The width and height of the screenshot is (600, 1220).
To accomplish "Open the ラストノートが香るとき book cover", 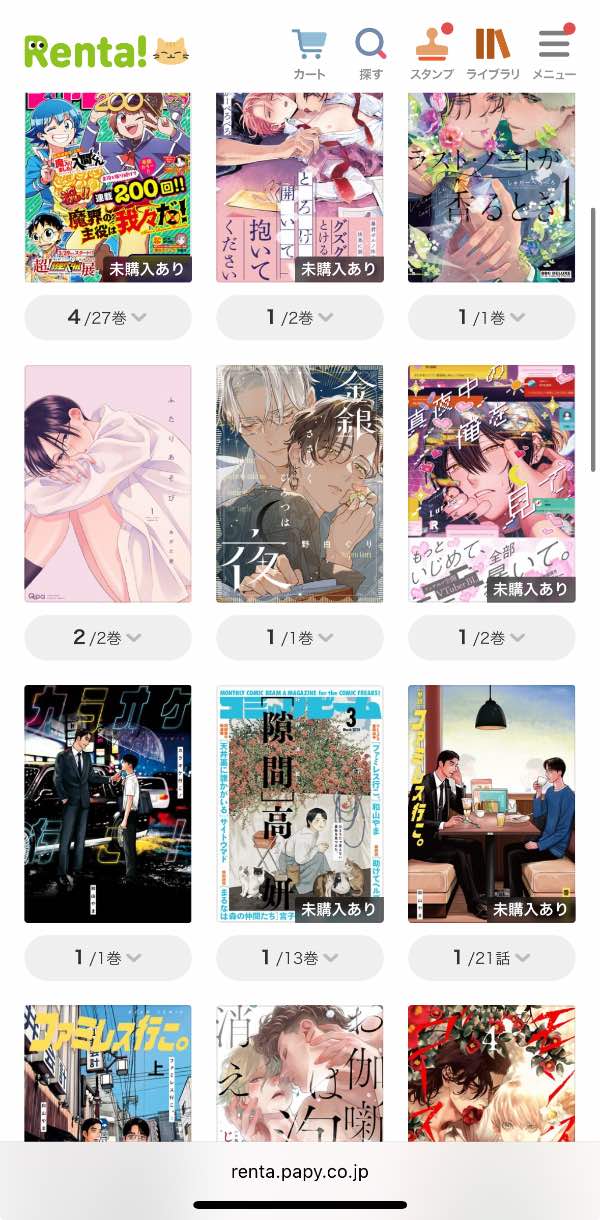I will click(492, 187).
